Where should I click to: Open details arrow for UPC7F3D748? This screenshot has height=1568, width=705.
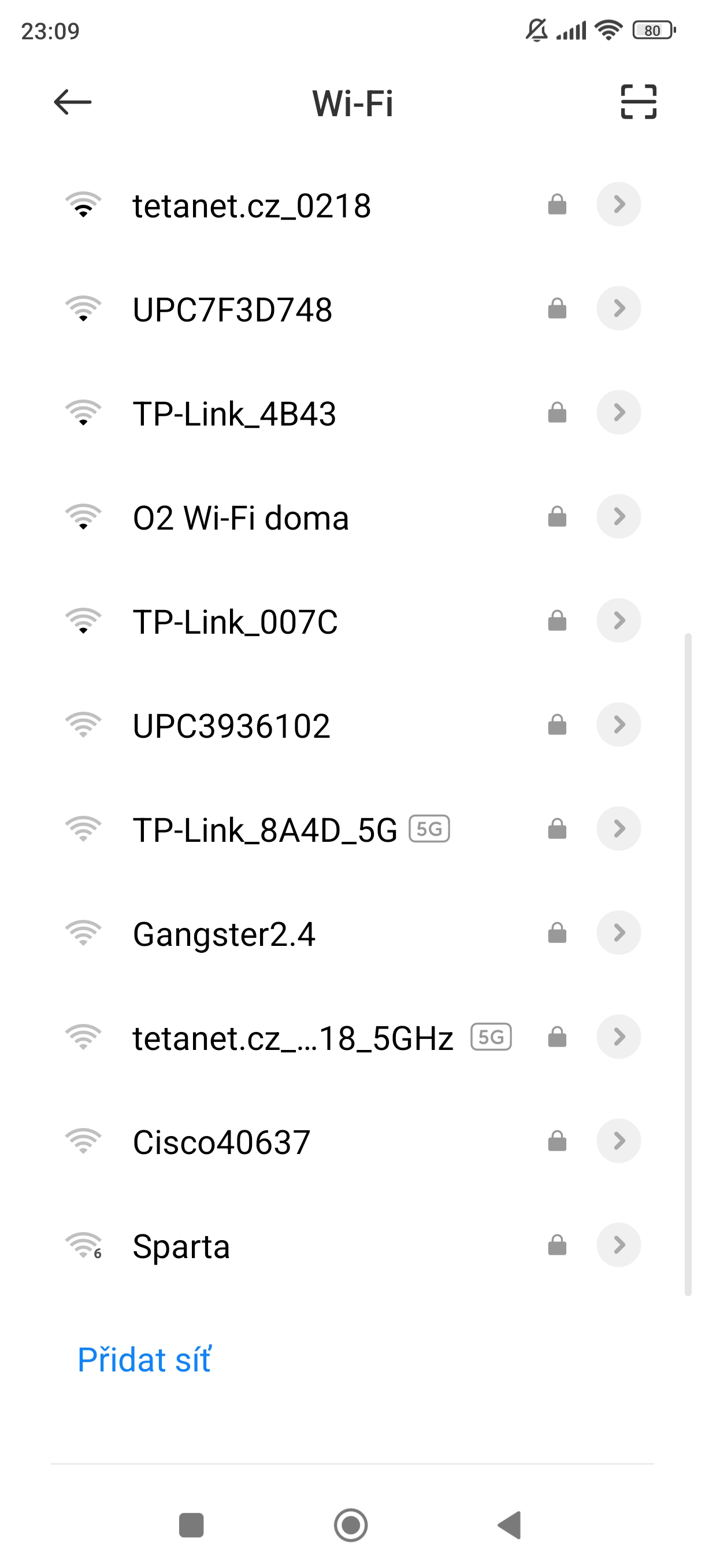point(618,309)
